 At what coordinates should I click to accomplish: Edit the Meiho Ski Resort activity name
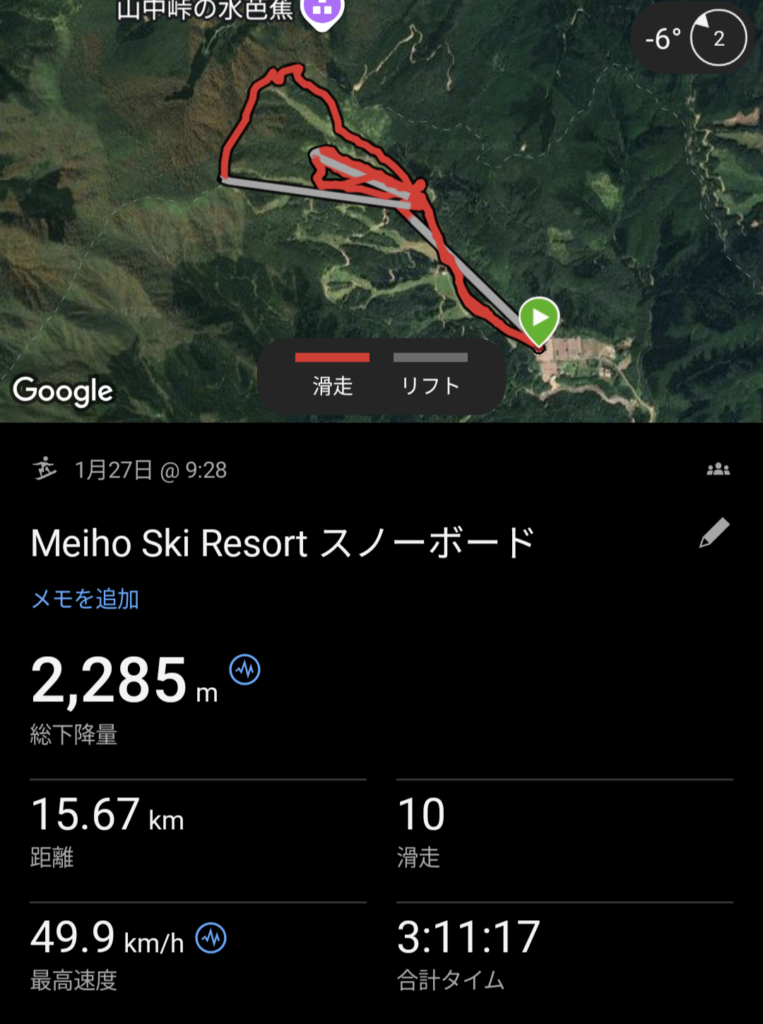714,534
